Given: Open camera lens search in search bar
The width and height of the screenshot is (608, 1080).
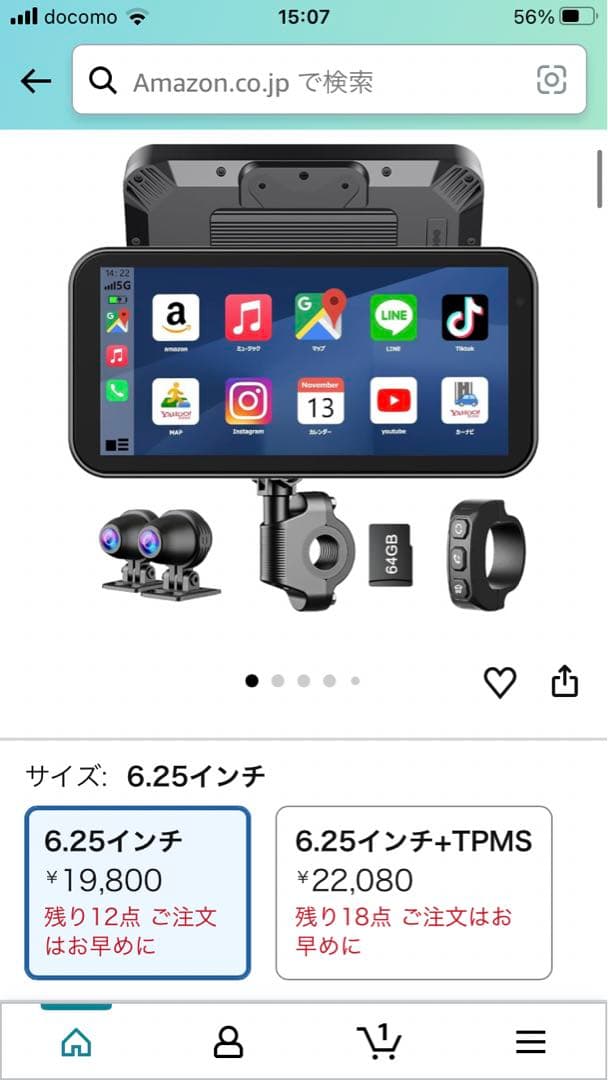Looking at the screenshot, I should 551,80.
